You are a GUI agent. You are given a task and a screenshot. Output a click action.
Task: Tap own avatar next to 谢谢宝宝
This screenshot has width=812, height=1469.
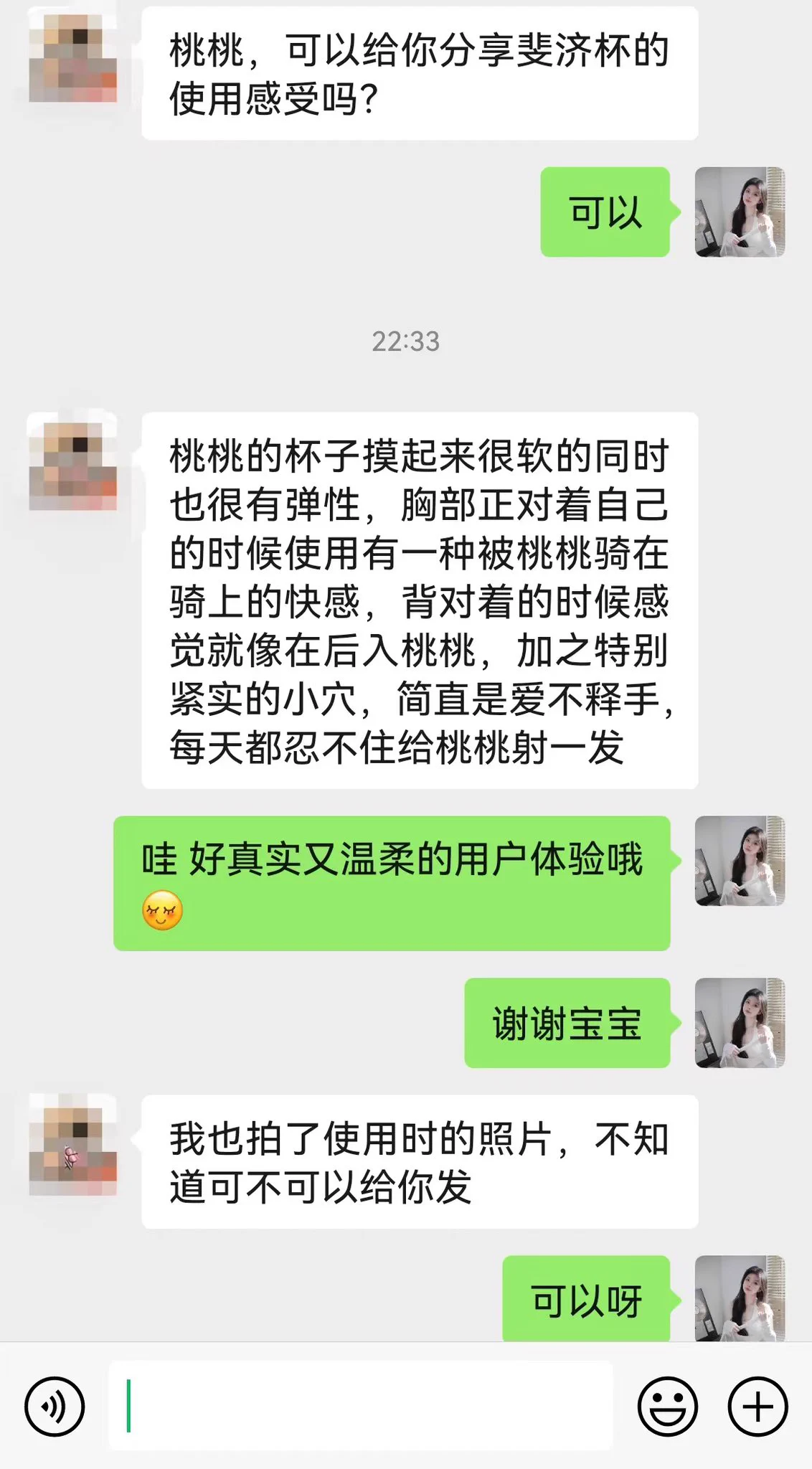coord(740,1023)
